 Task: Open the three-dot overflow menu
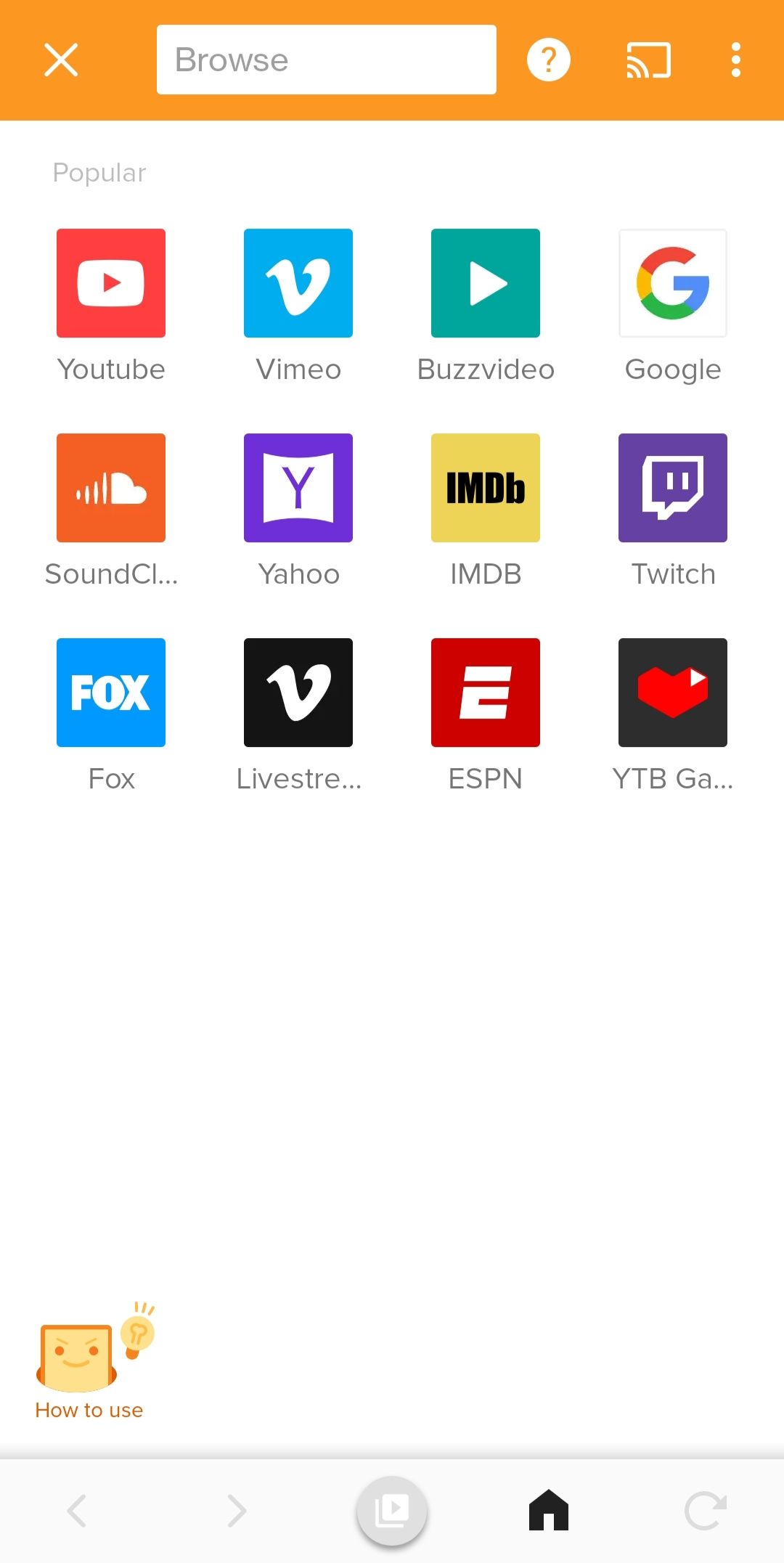[735, 60]
